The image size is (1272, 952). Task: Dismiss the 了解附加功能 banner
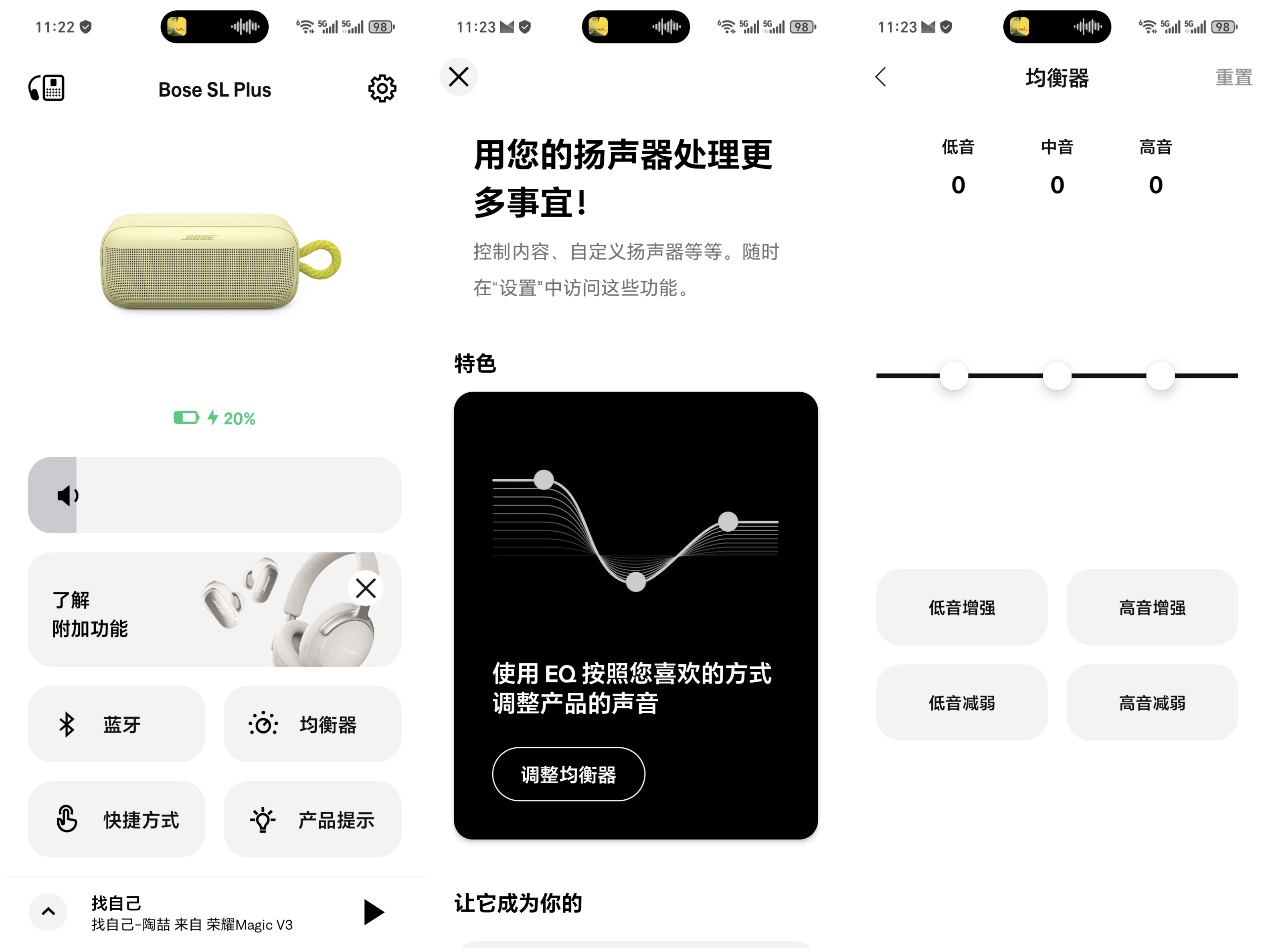365,588
